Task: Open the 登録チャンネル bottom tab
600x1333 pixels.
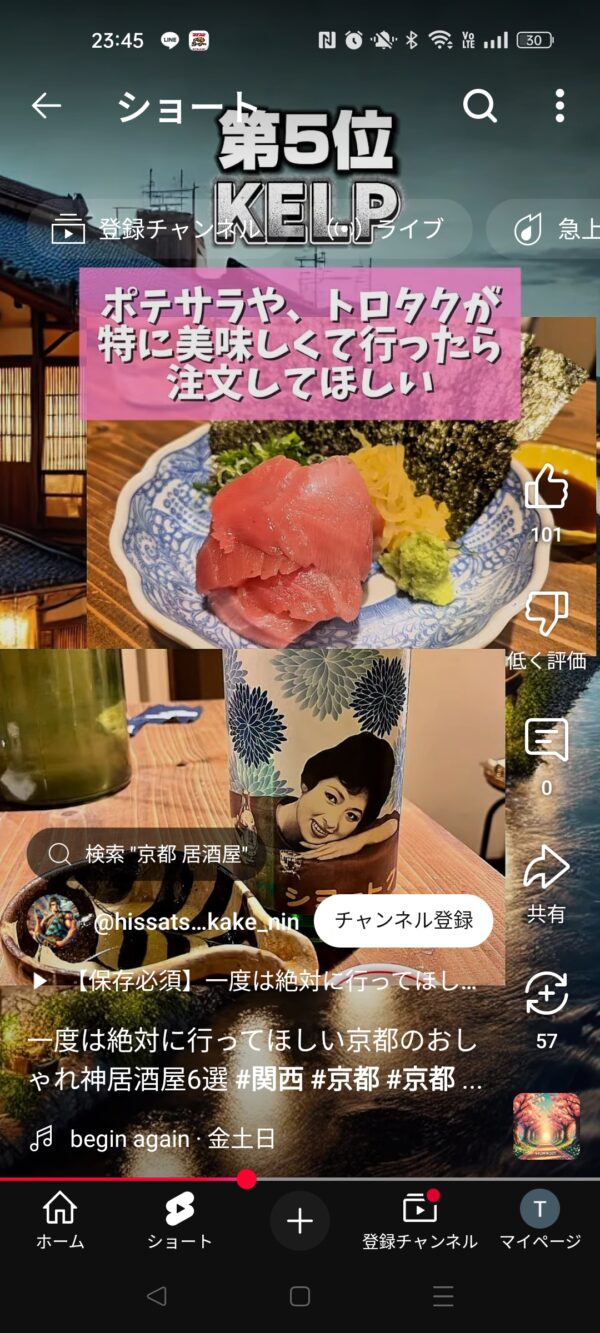Action: (x=420, y=1221)
